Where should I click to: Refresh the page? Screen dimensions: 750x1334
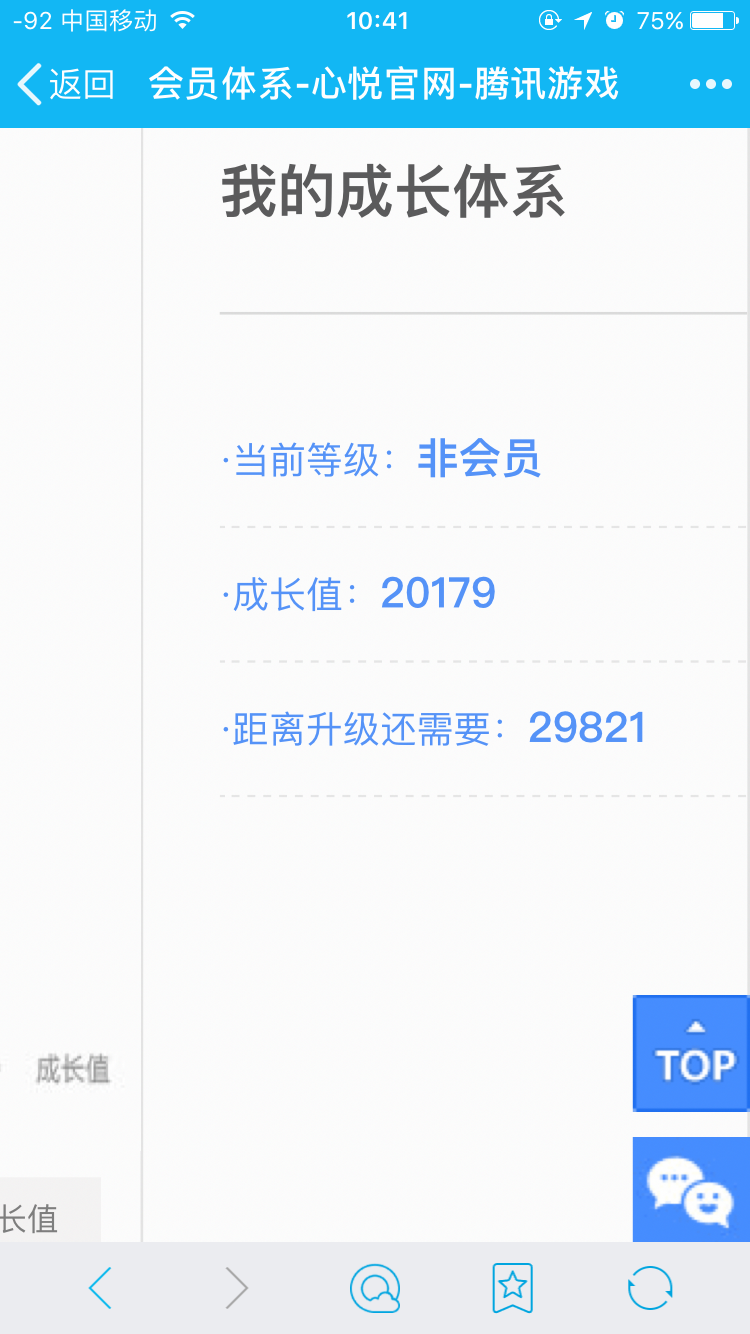(x=650, y=1288)
